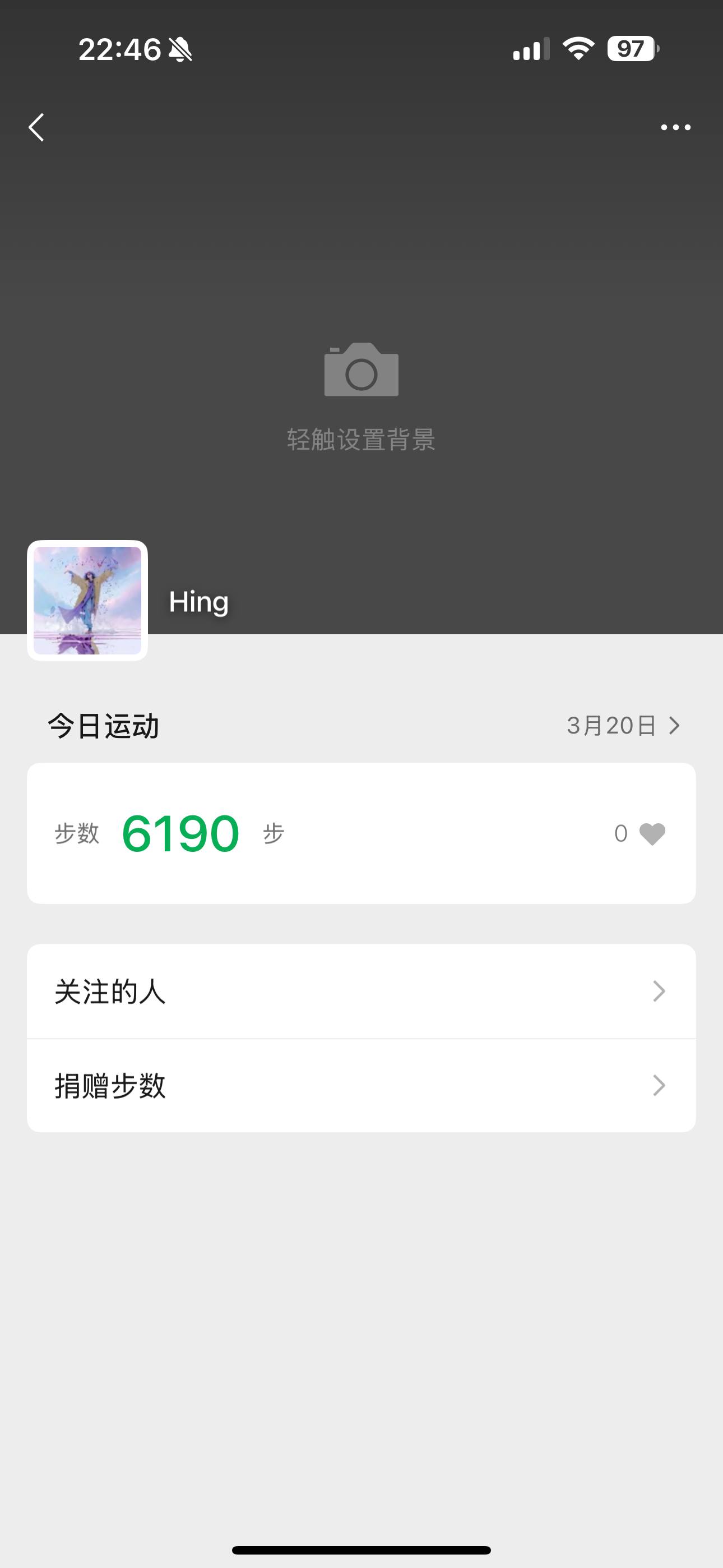723x1568 pixels.
Task: Go back using the top-left arrow
Action: (x=37, y=127)
